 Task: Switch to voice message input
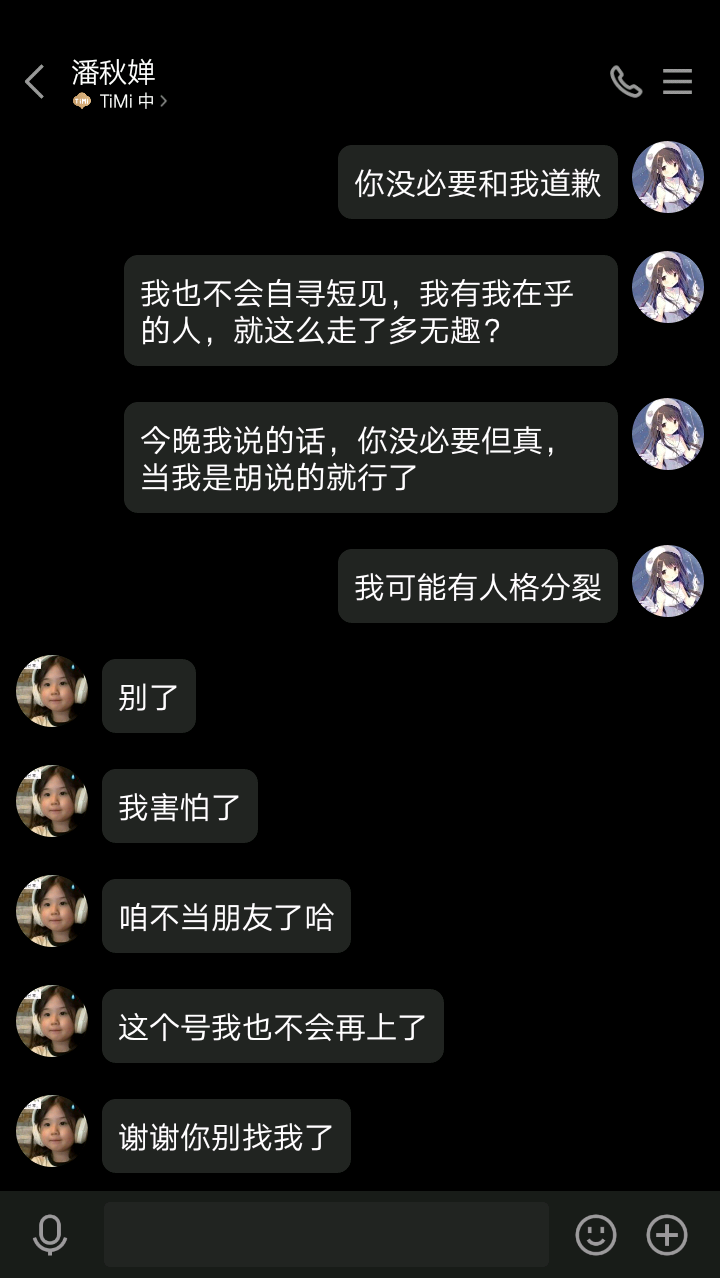pos(49,1235)
